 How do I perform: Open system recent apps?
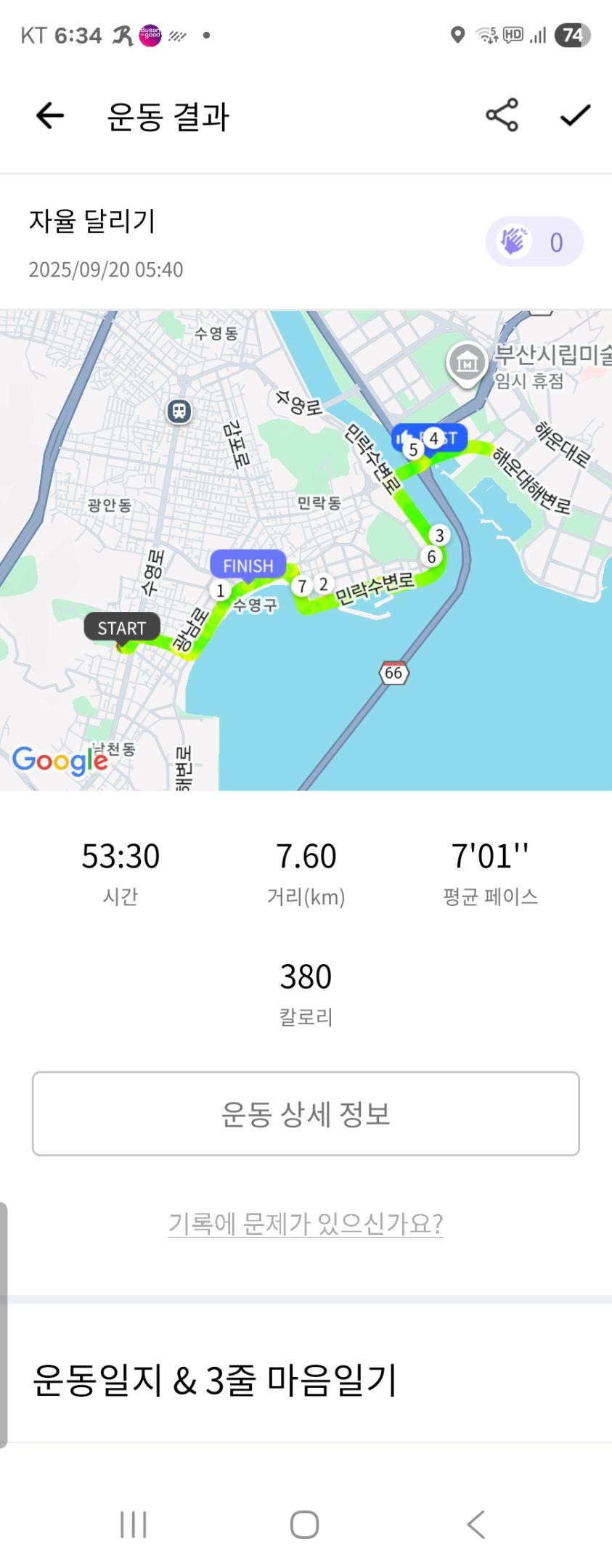[134, 1524]
